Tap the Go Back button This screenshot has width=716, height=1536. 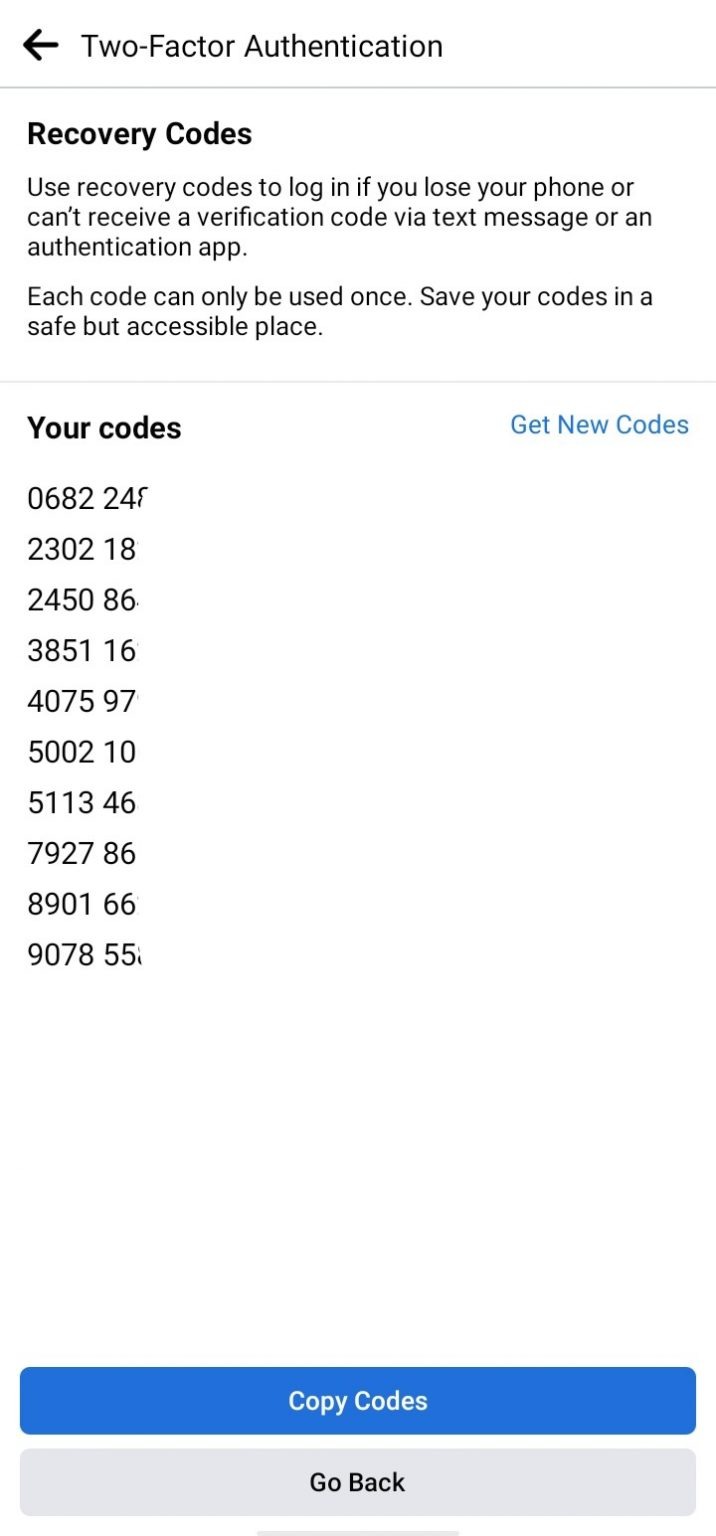click(358, 1482)
